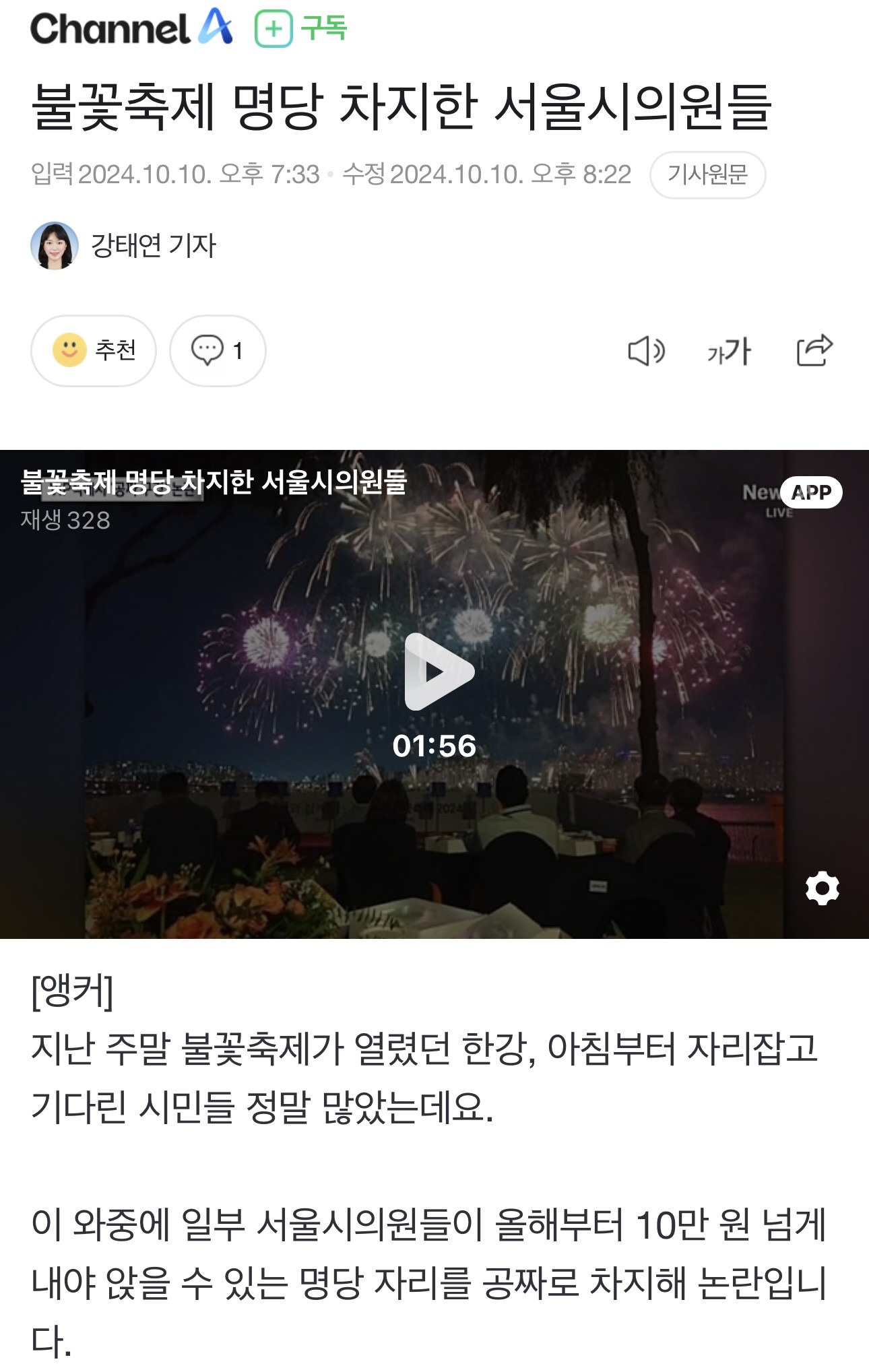Listen to article with speaker icon

pyautogui.click(x=646, y=351)
